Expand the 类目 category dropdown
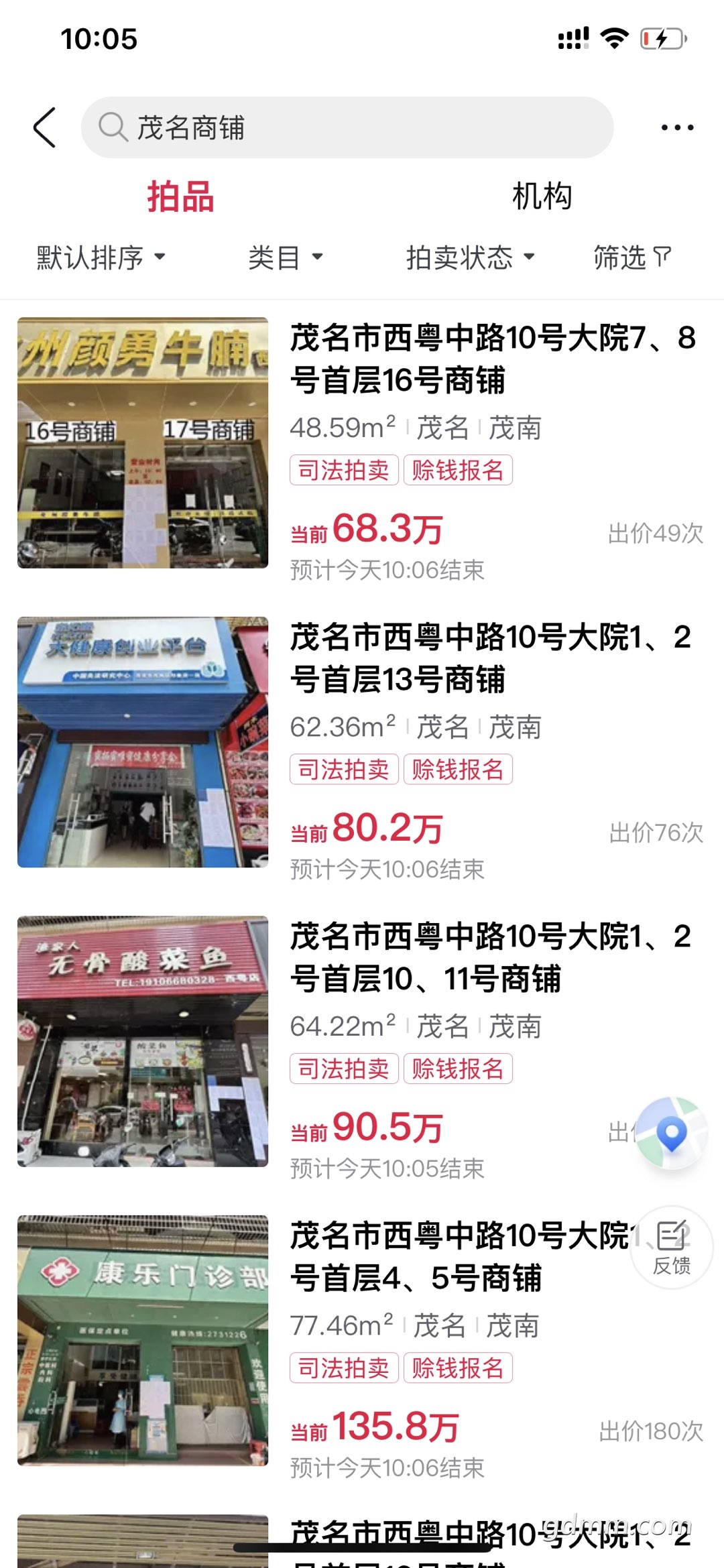 coord(286,257)
